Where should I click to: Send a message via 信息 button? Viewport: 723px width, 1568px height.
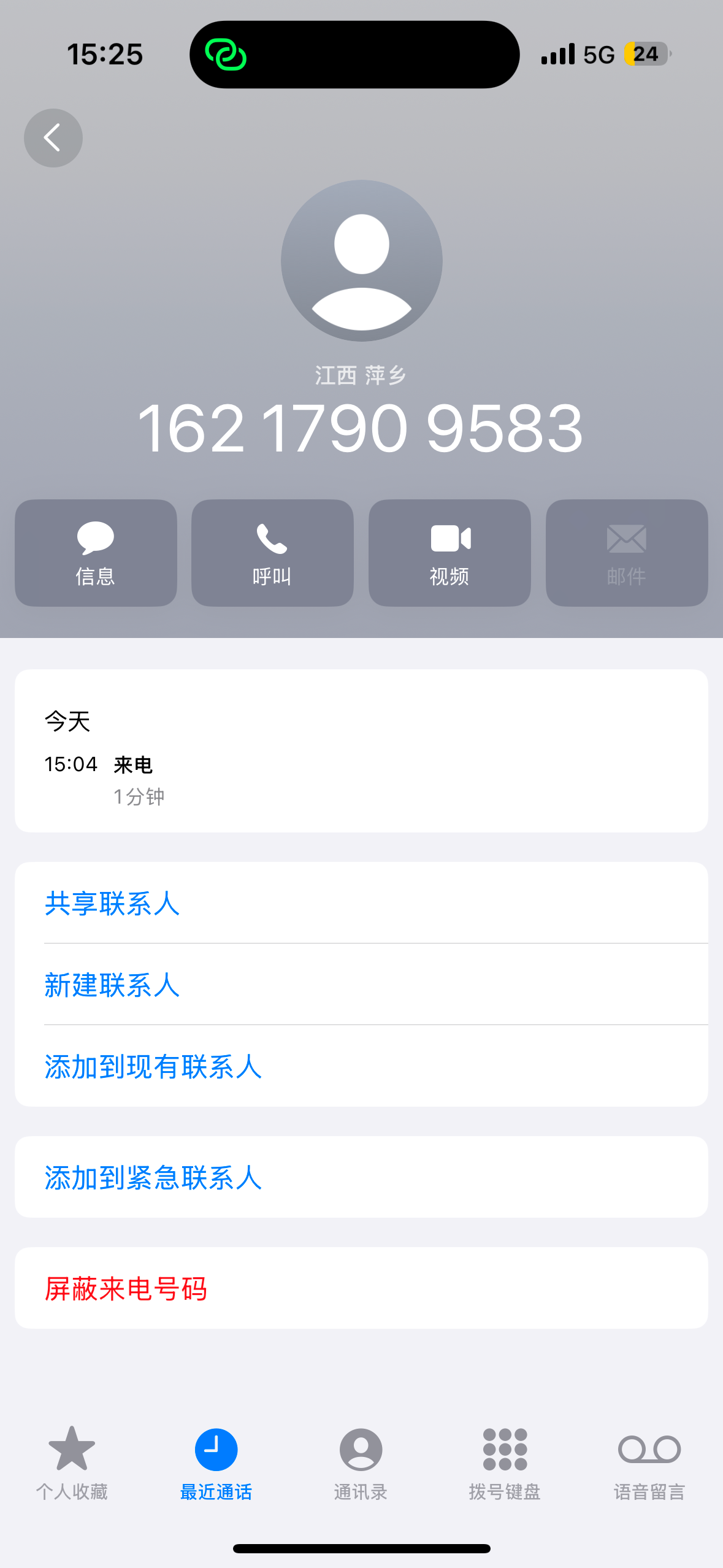[96, 553]
